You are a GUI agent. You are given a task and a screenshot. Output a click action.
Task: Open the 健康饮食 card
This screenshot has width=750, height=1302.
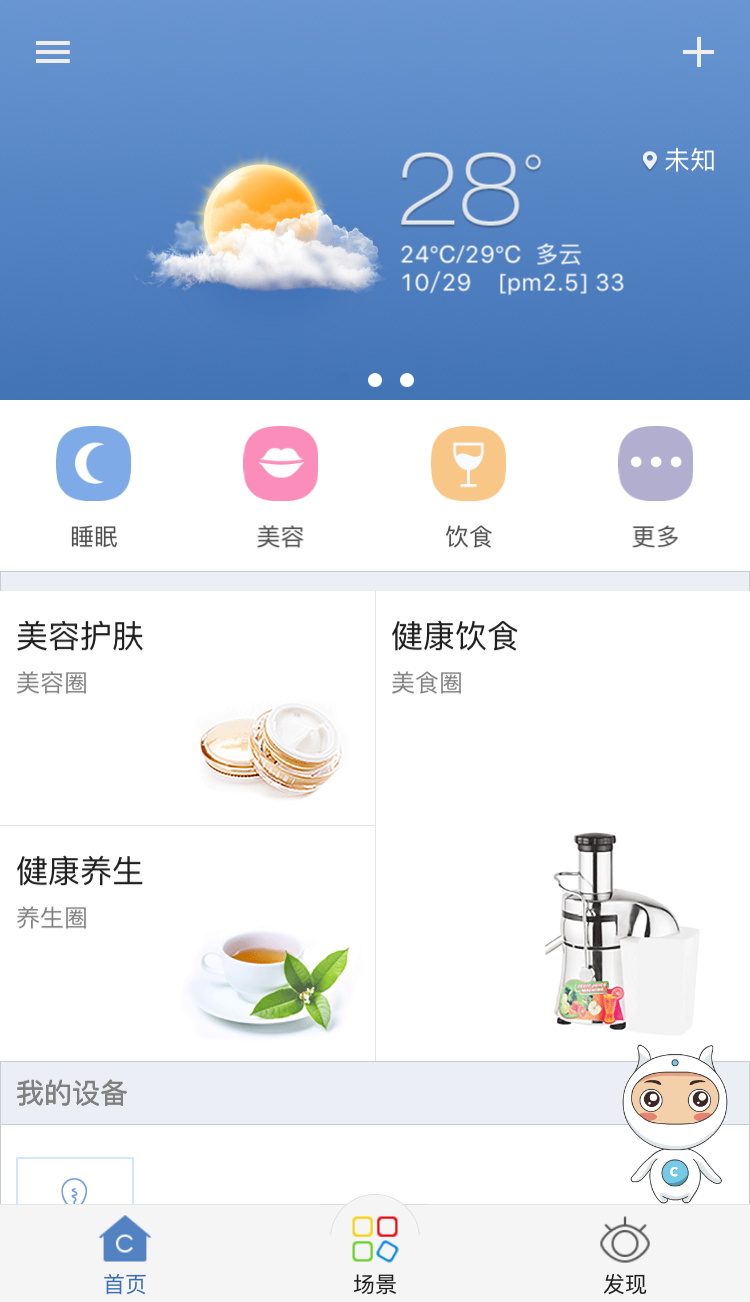pos(562,825)
